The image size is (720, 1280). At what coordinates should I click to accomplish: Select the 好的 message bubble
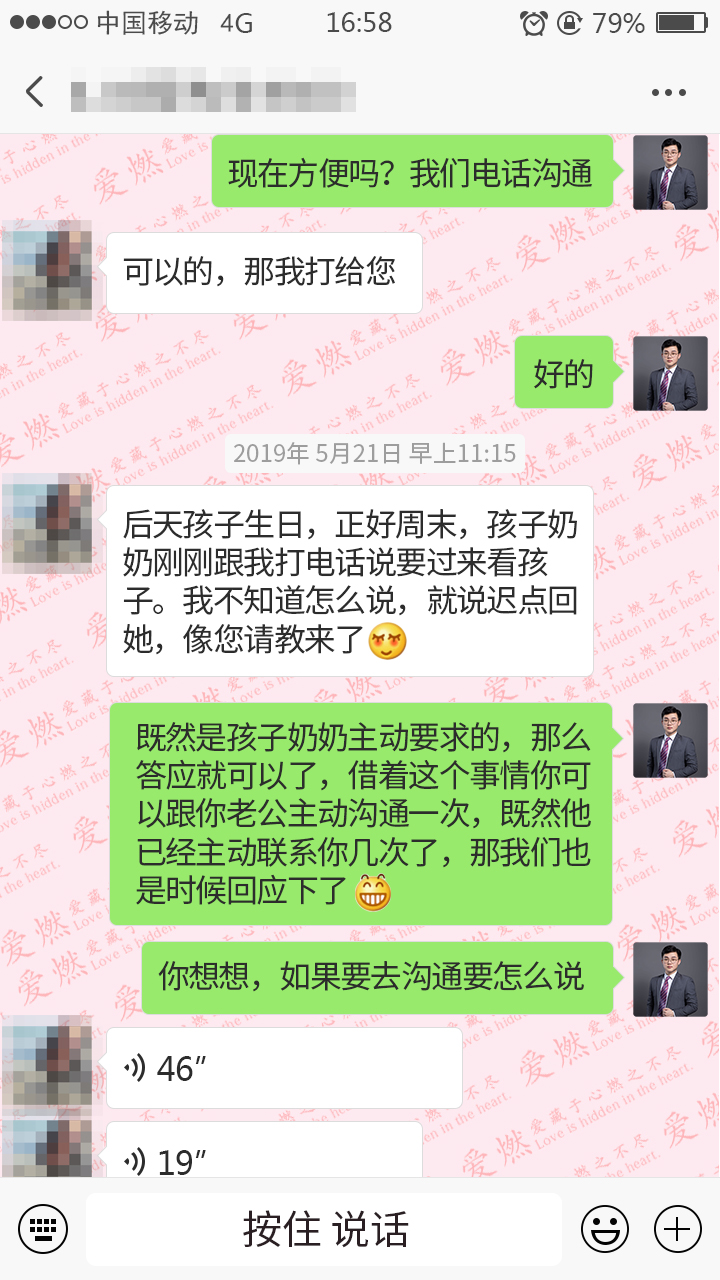pyautogui.click(x=563, y=373)
